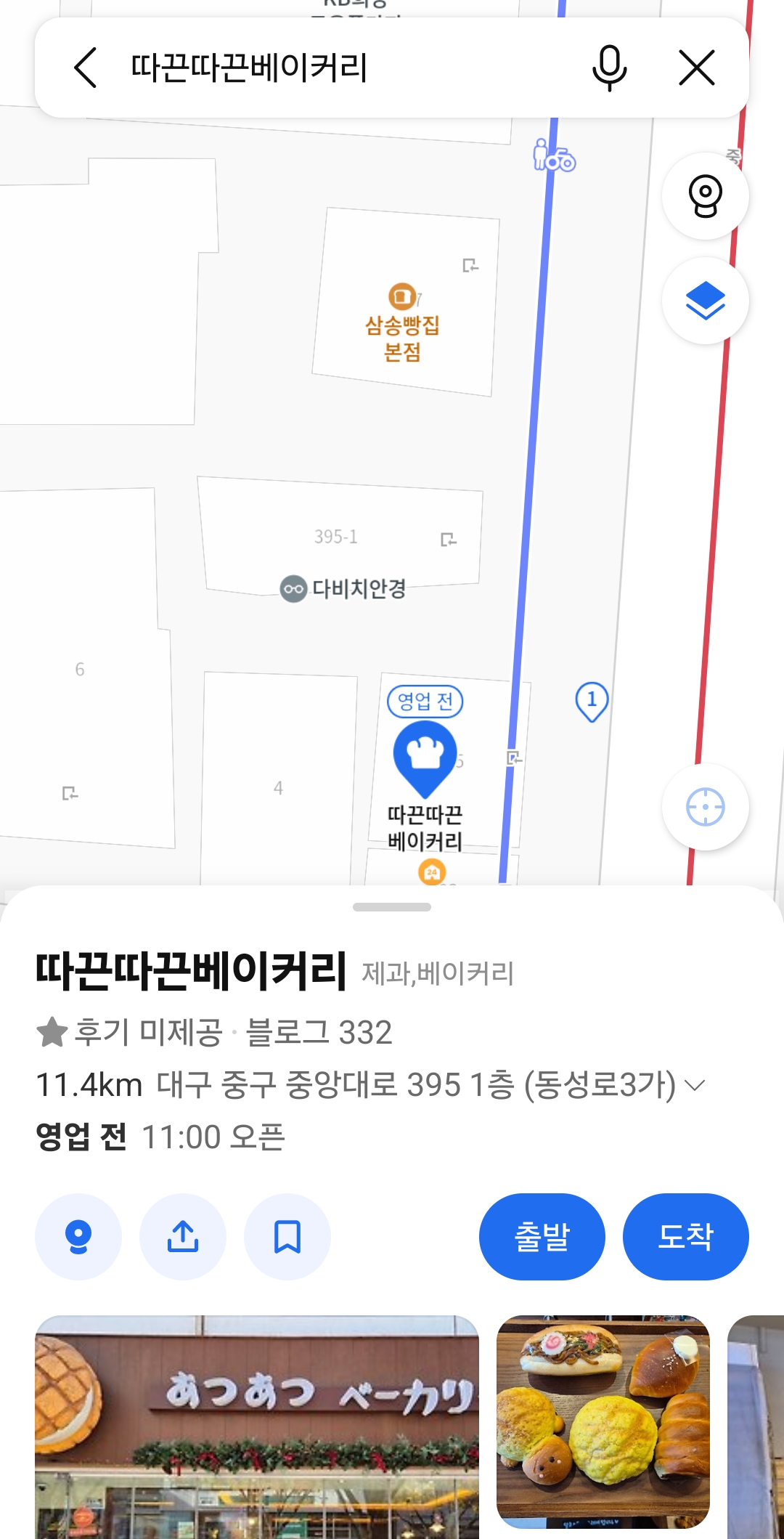784x1539 pixels.
Task: Select the 다비치안경 place on the map
Action: coord(343,588)
